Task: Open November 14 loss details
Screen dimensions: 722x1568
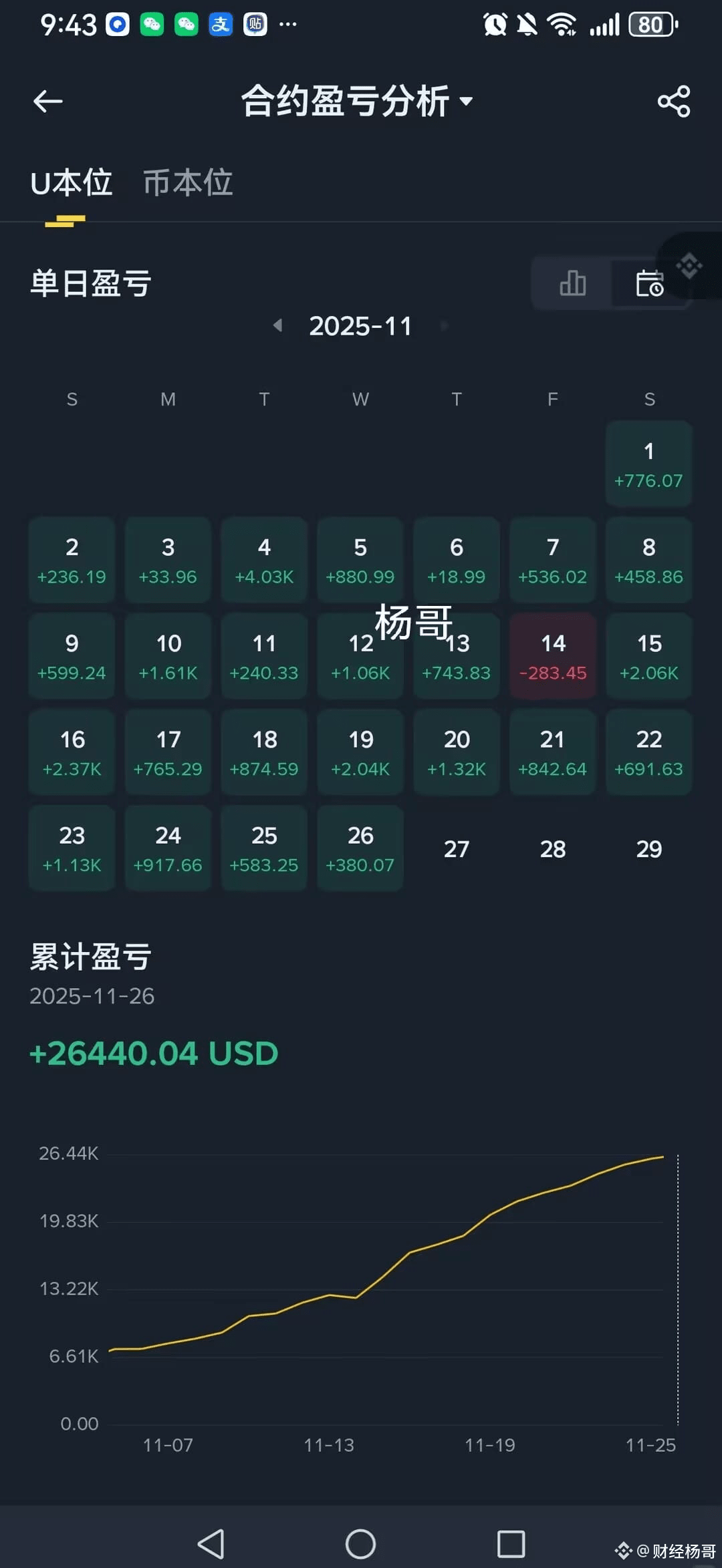Action: 552,656
